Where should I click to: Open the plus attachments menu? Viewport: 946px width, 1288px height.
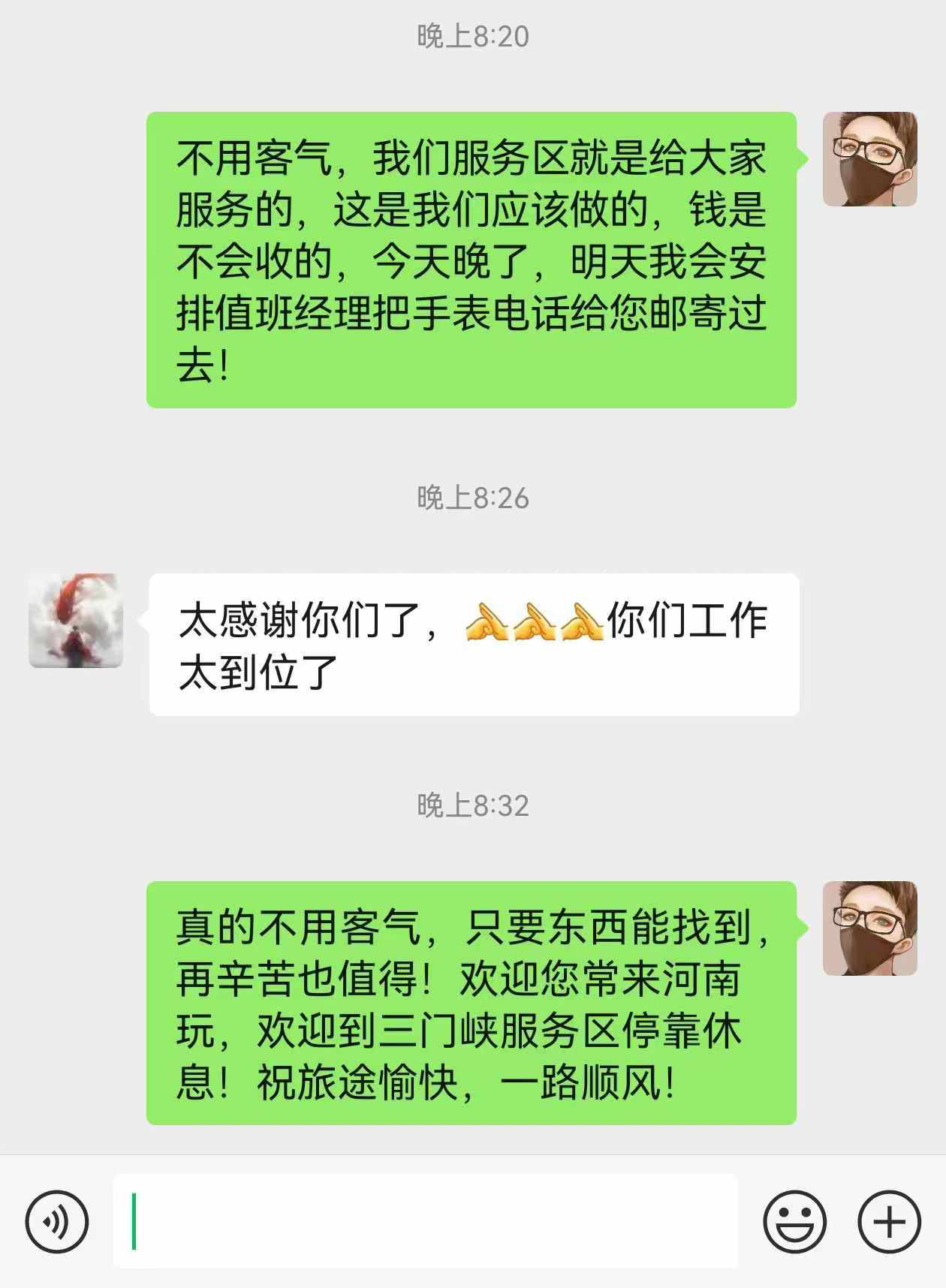pyautogui.click(x=889, y=1221)
